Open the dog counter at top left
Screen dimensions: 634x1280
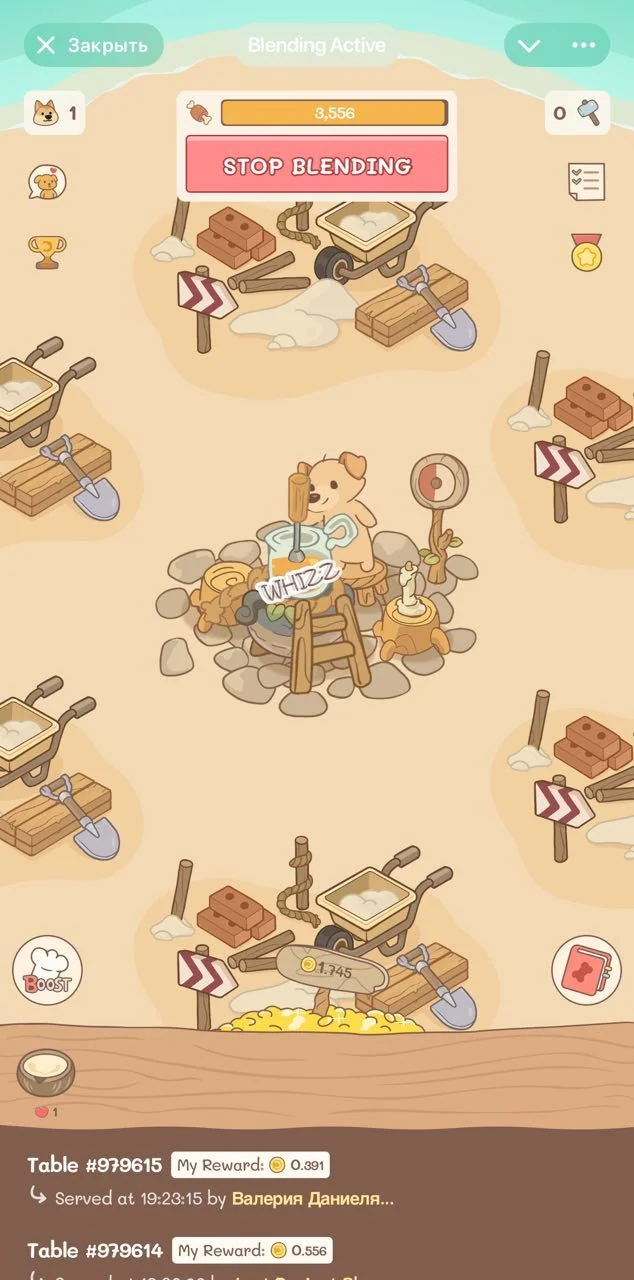tap(54, 113)
